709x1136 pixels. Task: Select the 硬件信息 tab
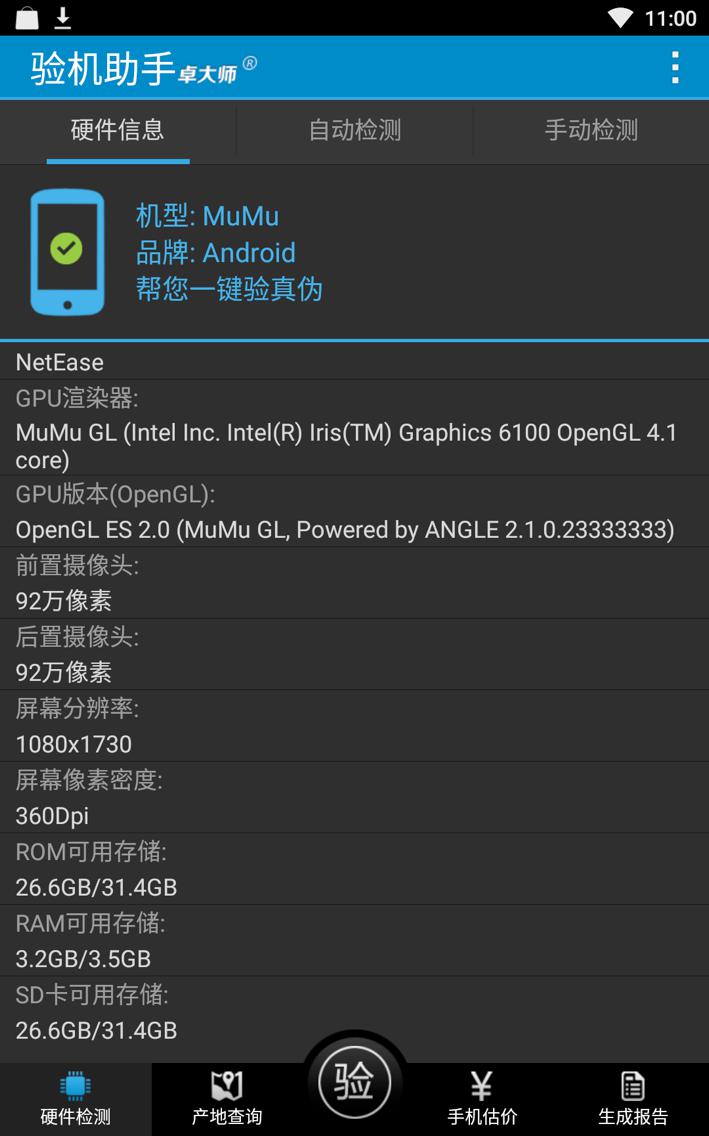tap(117, 130)
